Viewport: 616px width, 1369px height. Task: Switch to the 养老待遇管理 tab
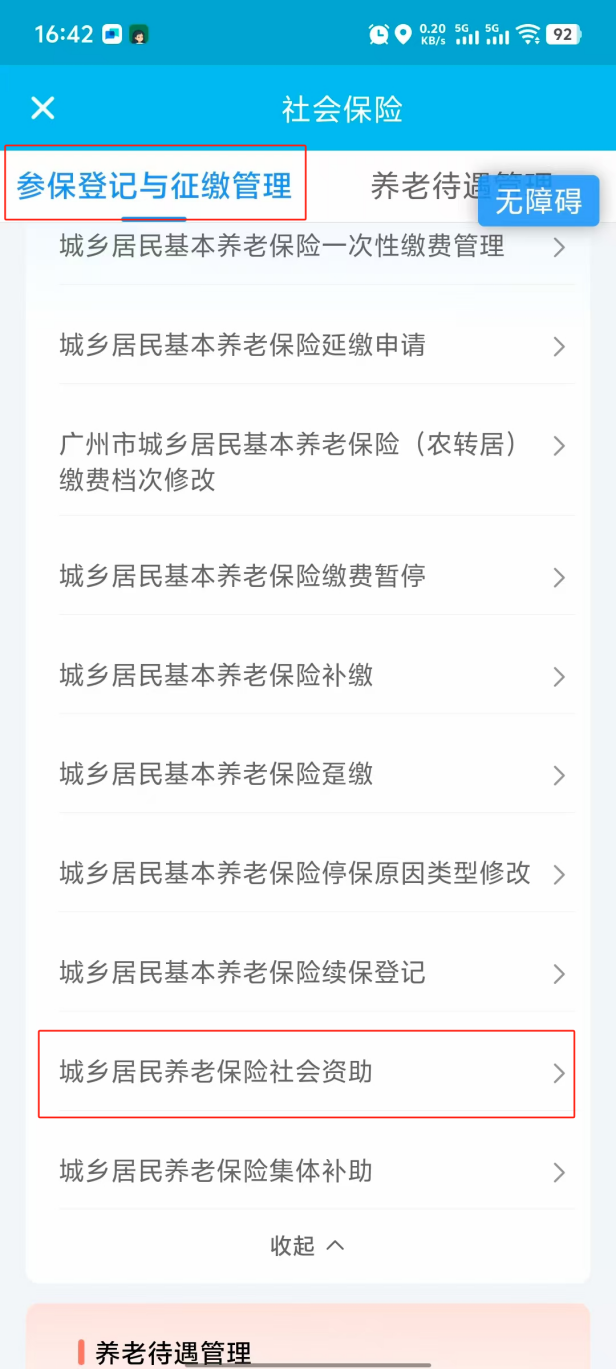(410, 186)
